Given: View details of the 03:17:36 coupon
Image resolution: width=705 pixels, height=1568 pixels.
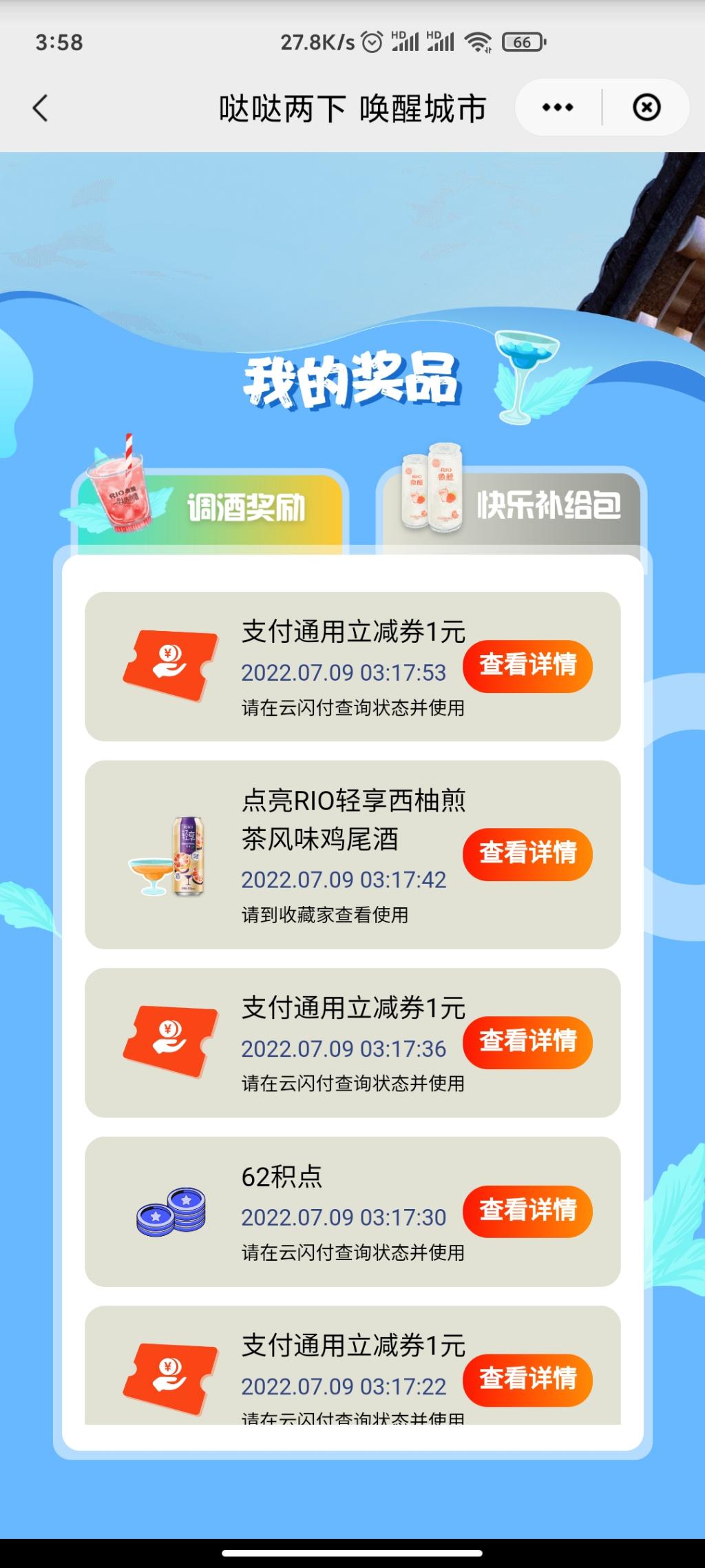Looking at the screenshot, I should tap(527, 1042).
